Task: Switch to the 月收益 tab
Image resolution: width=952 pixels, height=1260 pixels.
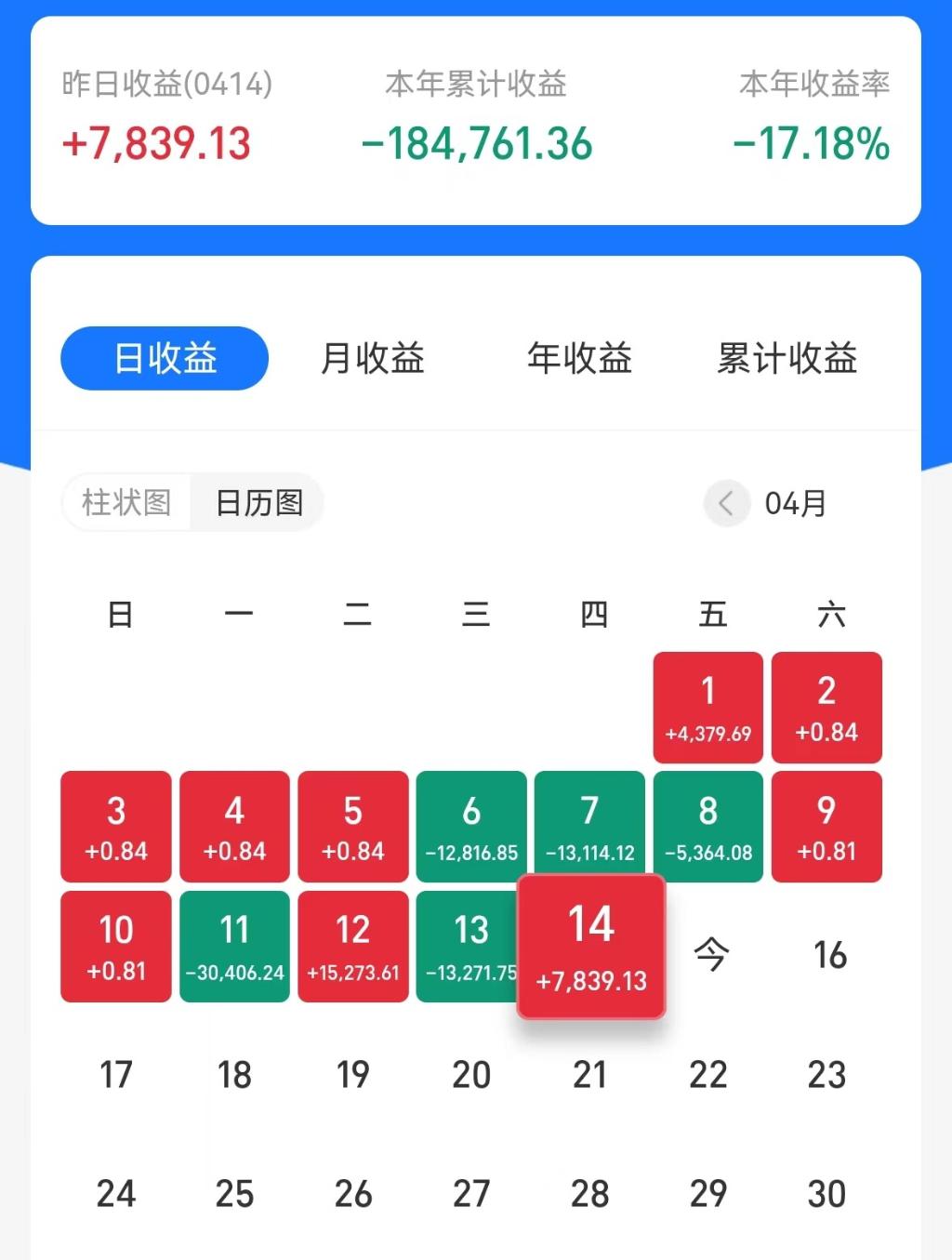Action: 372,358
